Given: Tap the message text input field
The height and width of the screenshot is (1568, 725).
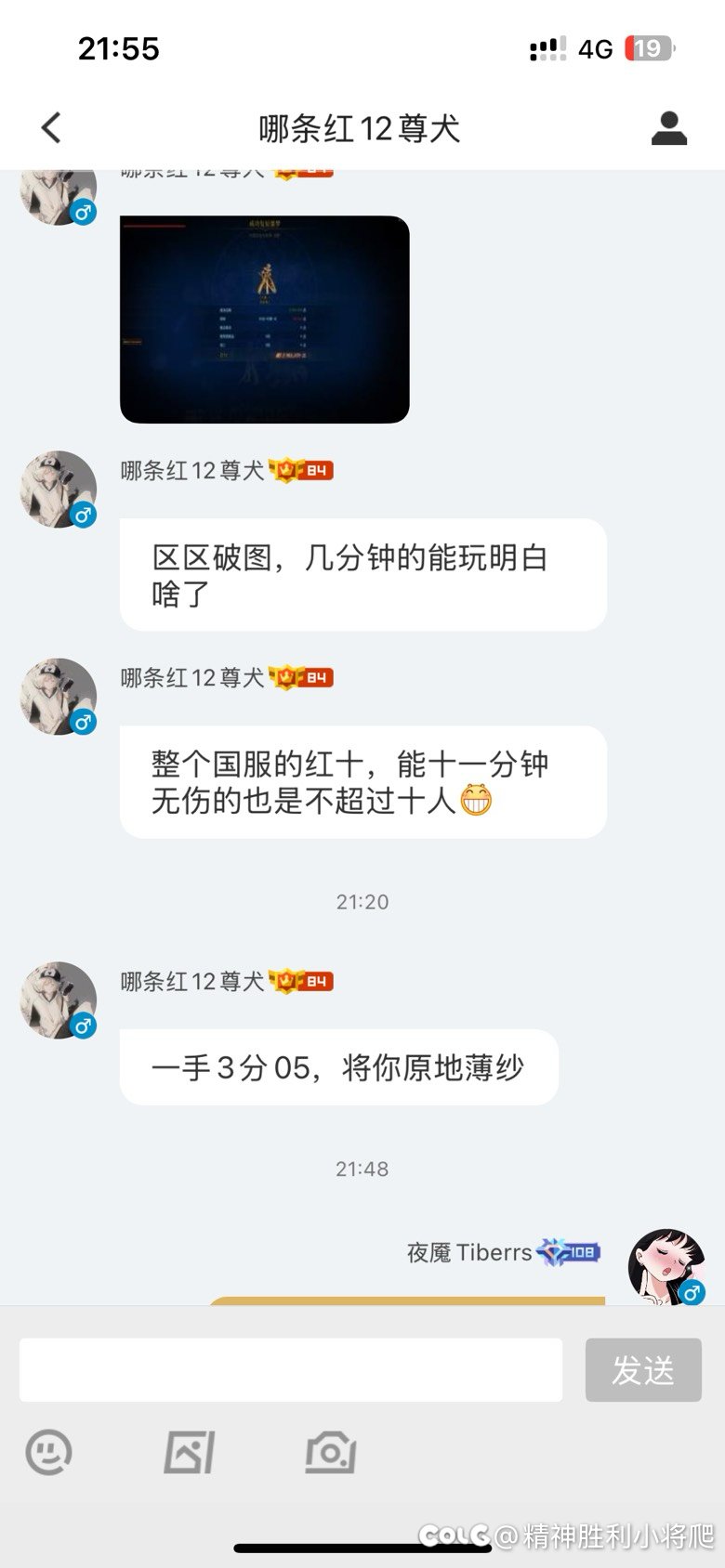Looking at the screenshot, I should (291, 1369).
